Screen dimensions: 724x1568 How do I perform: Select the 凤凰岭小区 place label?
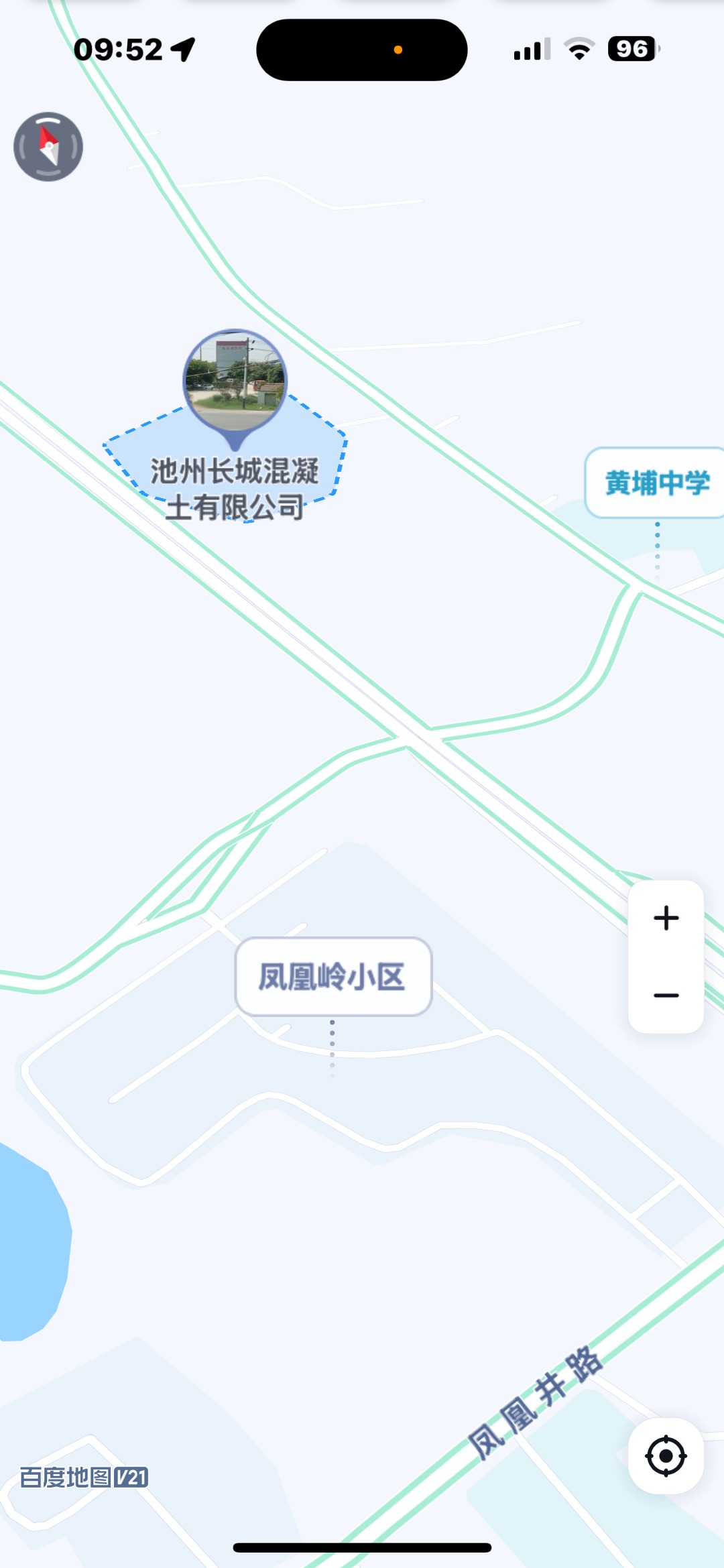pos(333,977)
